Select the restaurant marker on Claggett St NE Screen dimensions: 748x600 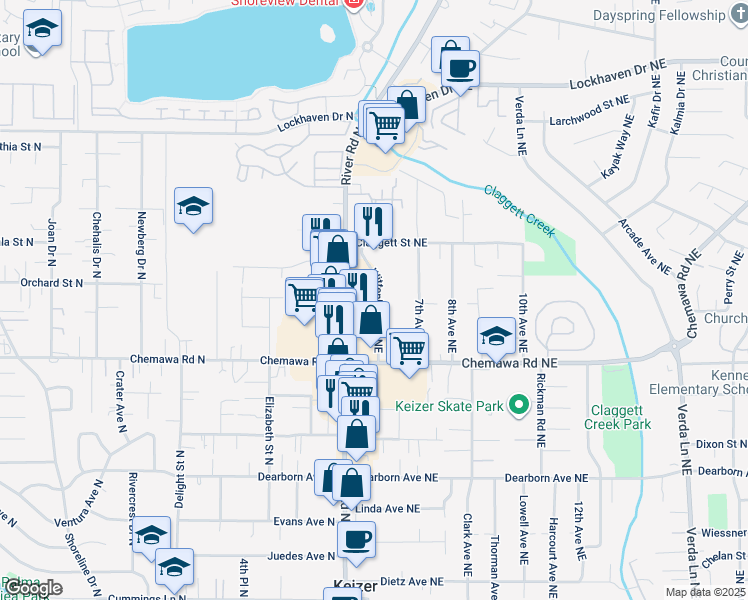374,222
